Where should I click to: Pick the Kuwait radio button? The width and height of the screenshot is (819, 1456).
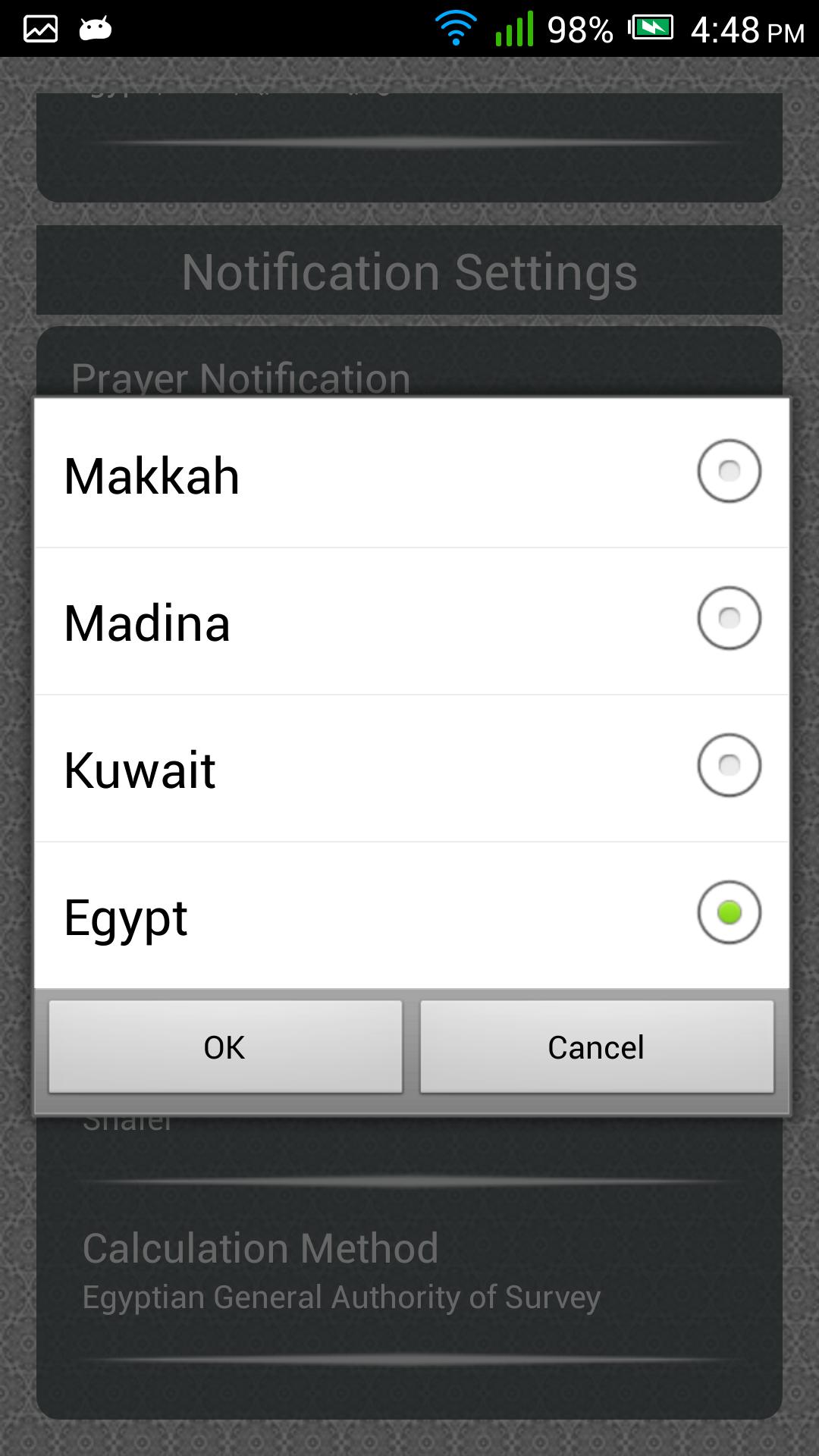tap(728, 766)
